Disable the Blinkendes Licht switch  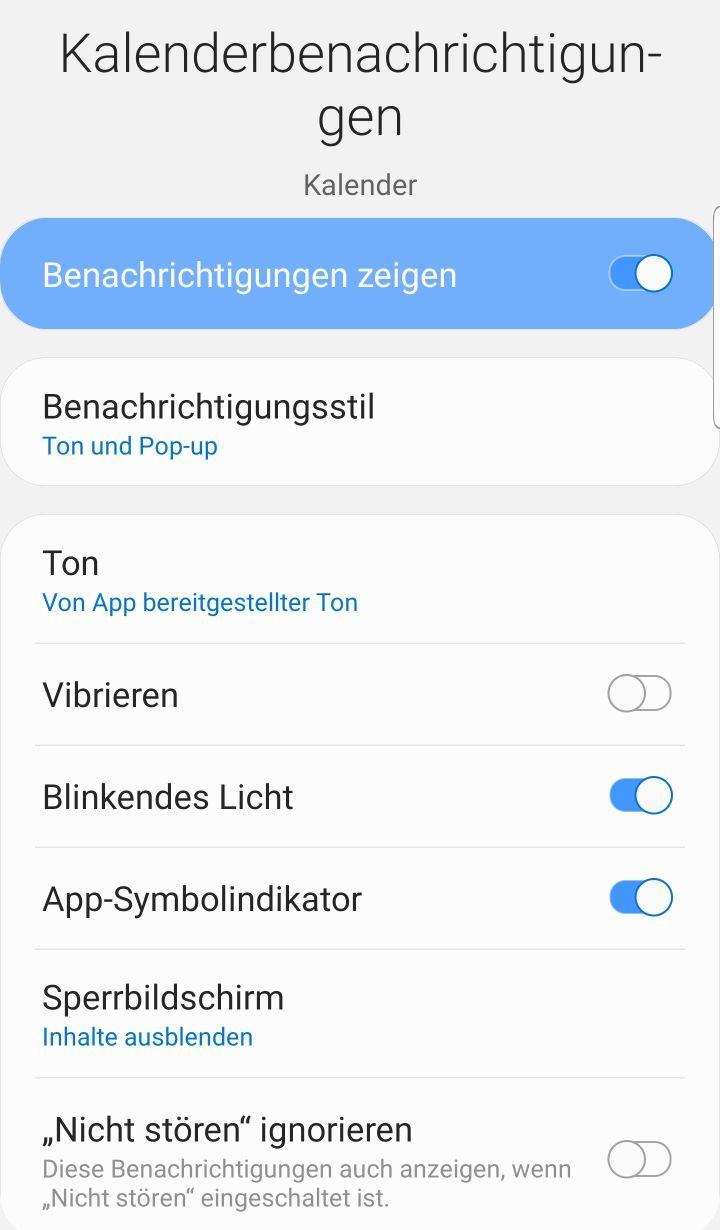click(x=640, y=796)
